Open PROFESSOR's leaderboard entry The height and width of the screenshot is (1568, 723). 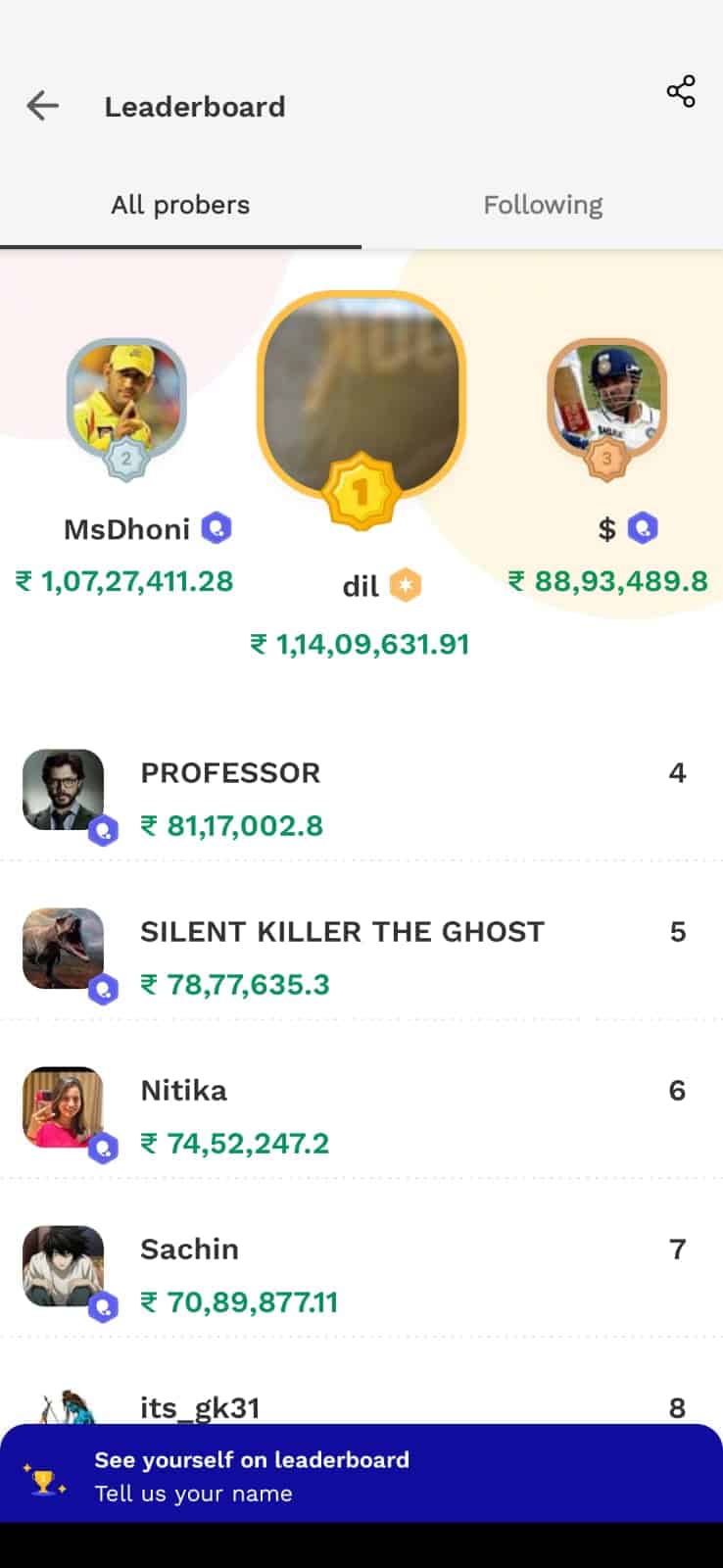click(x=361, y=798)
